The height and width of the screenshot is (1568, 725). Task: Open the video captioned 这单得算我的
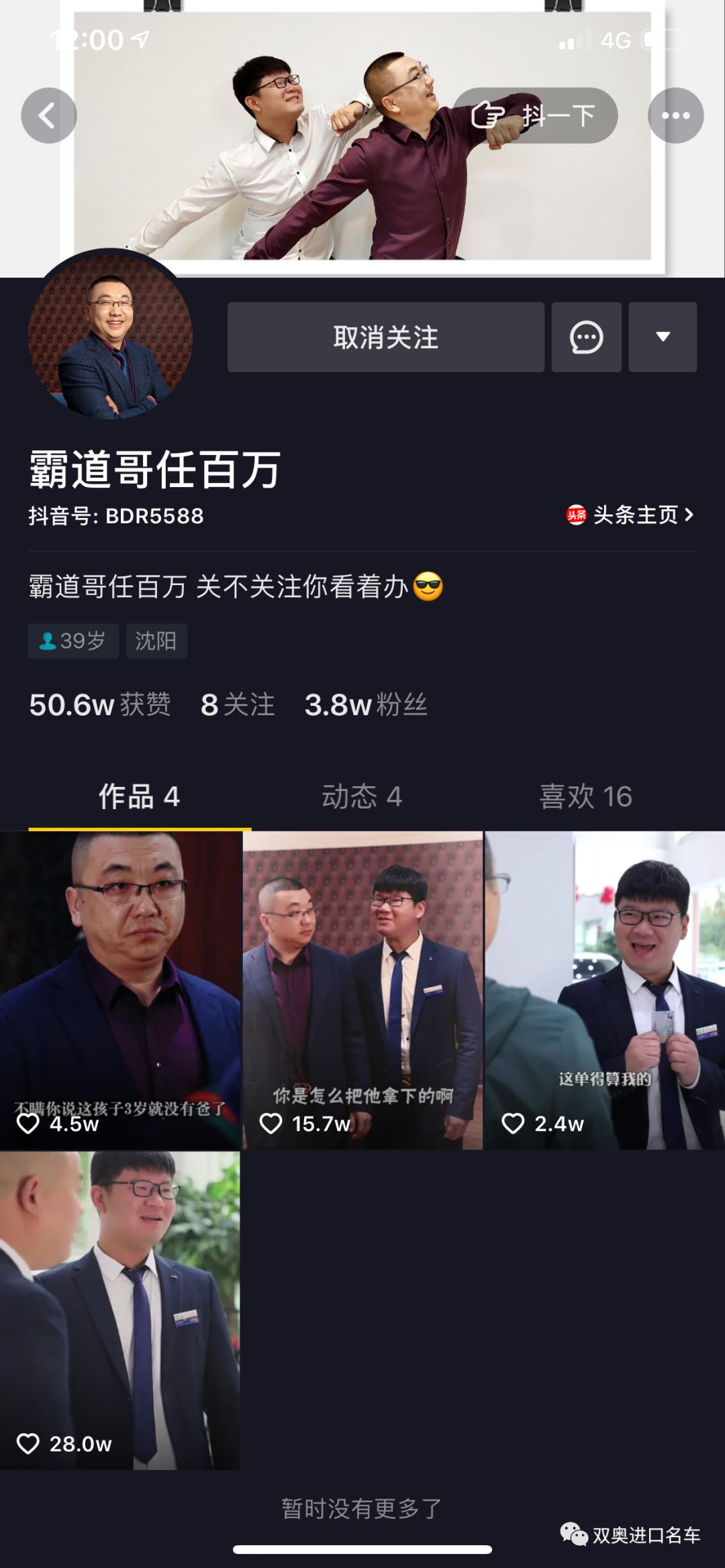point(605,990)
